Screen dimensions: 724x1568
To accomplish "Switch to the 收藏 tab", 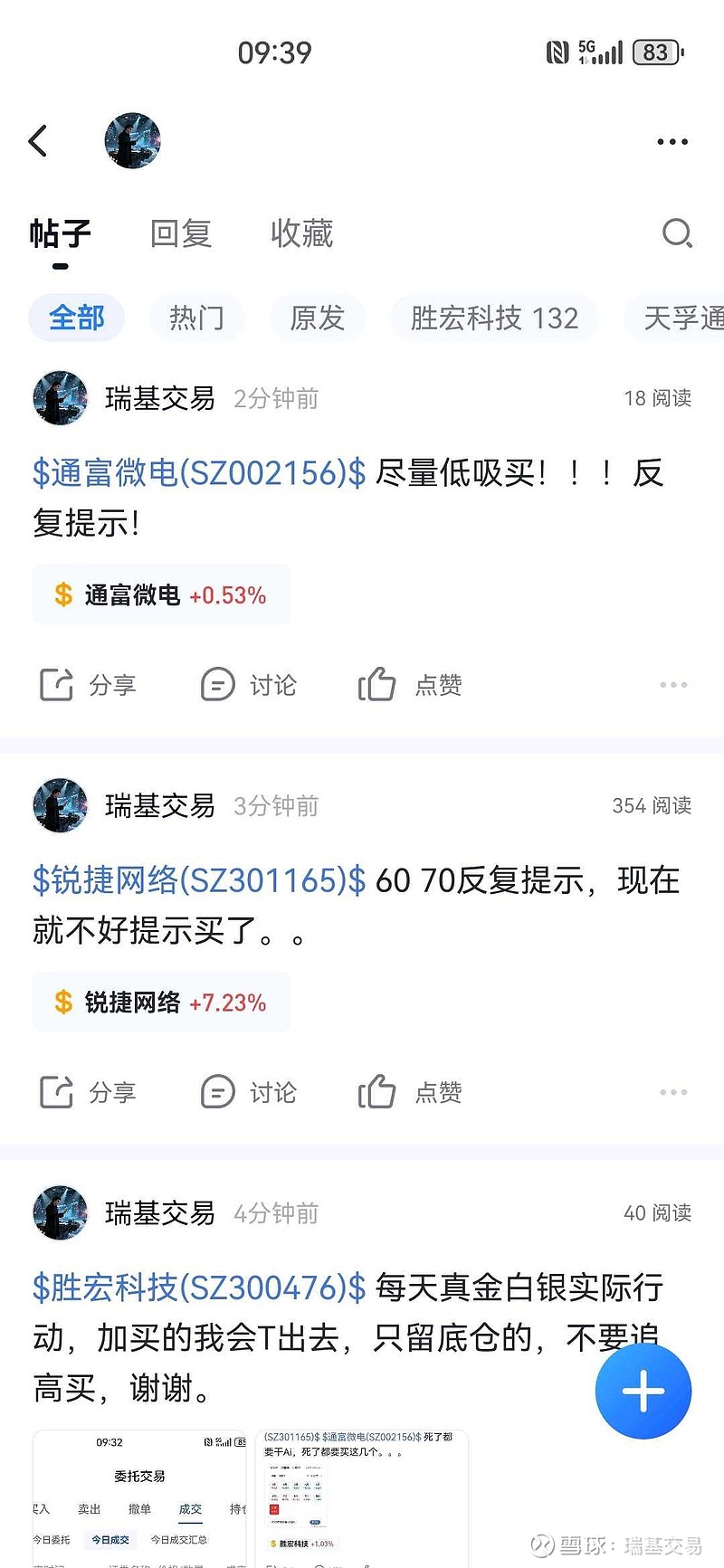I will 301,233.
